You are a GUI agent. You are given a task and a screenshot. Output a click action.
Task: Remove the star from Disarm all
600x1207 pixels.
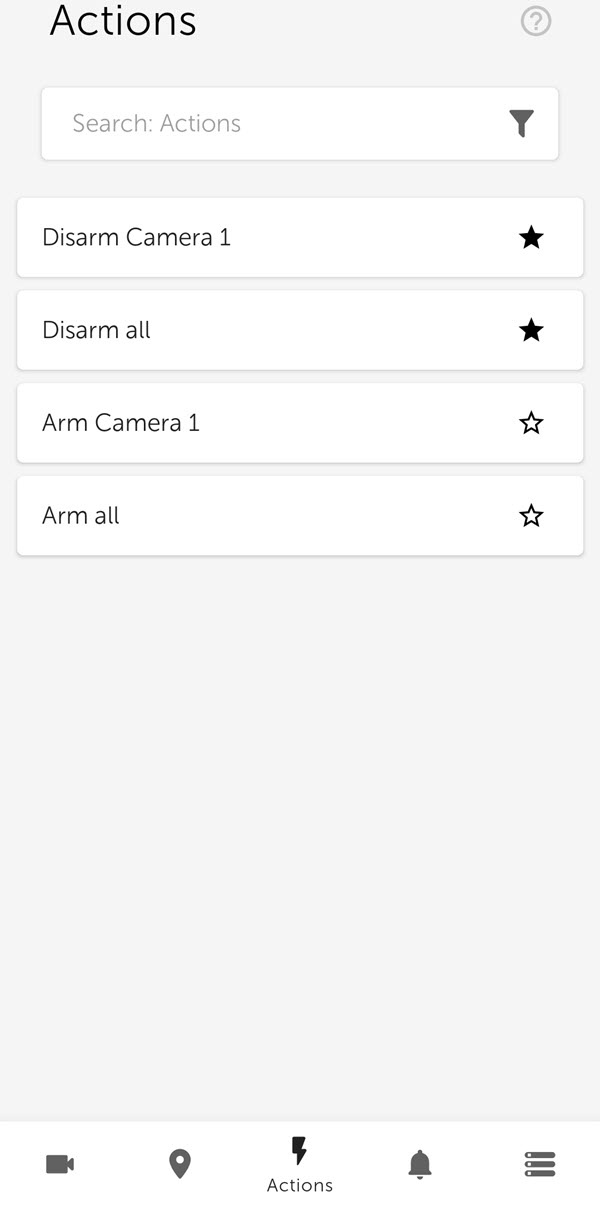pos(531,330)
